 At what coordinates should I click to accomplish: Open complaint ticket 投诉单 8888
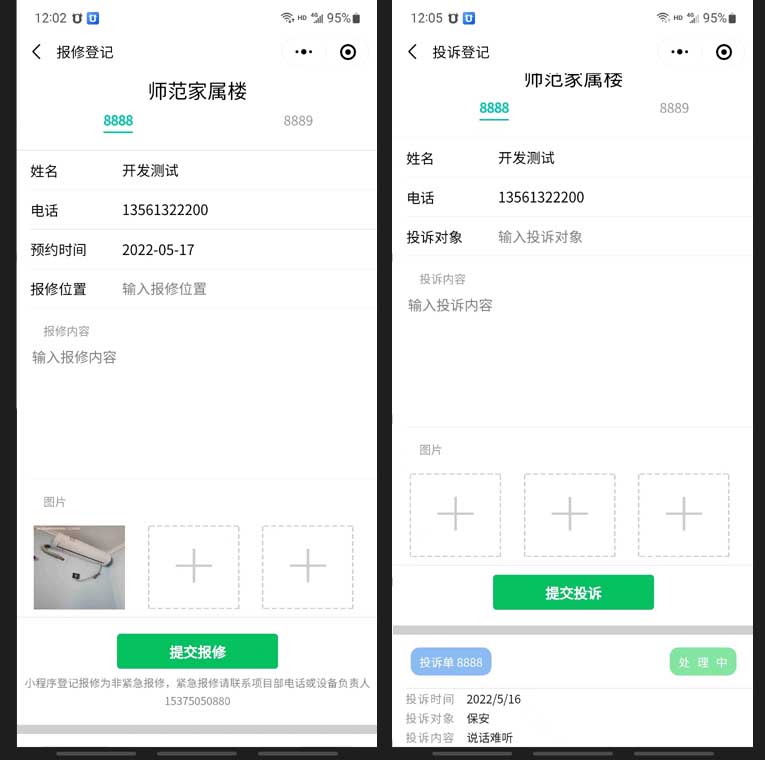tap(451, 662)
